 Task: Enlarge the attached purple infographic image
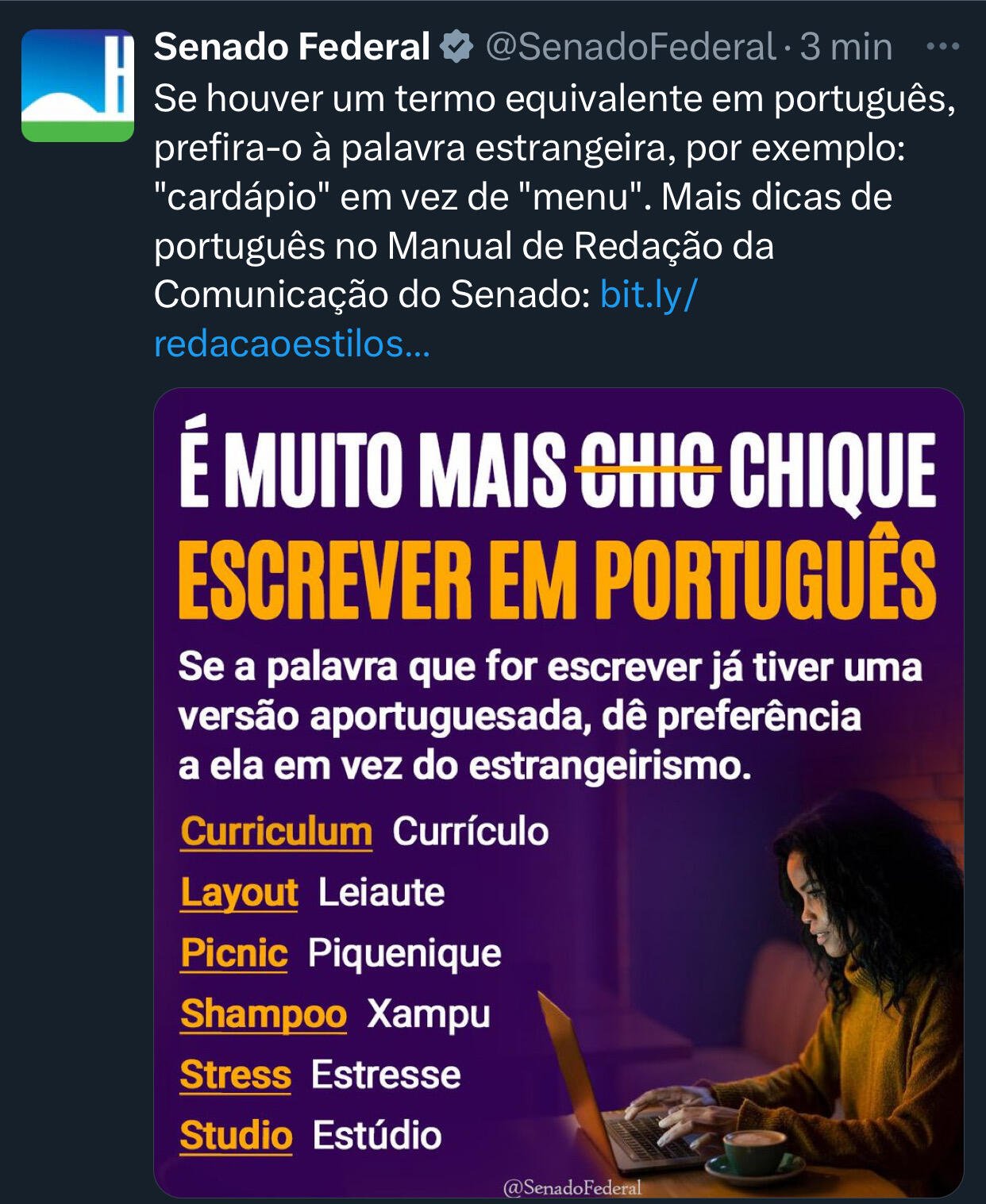pyautogui.click(x=558, y=792)
